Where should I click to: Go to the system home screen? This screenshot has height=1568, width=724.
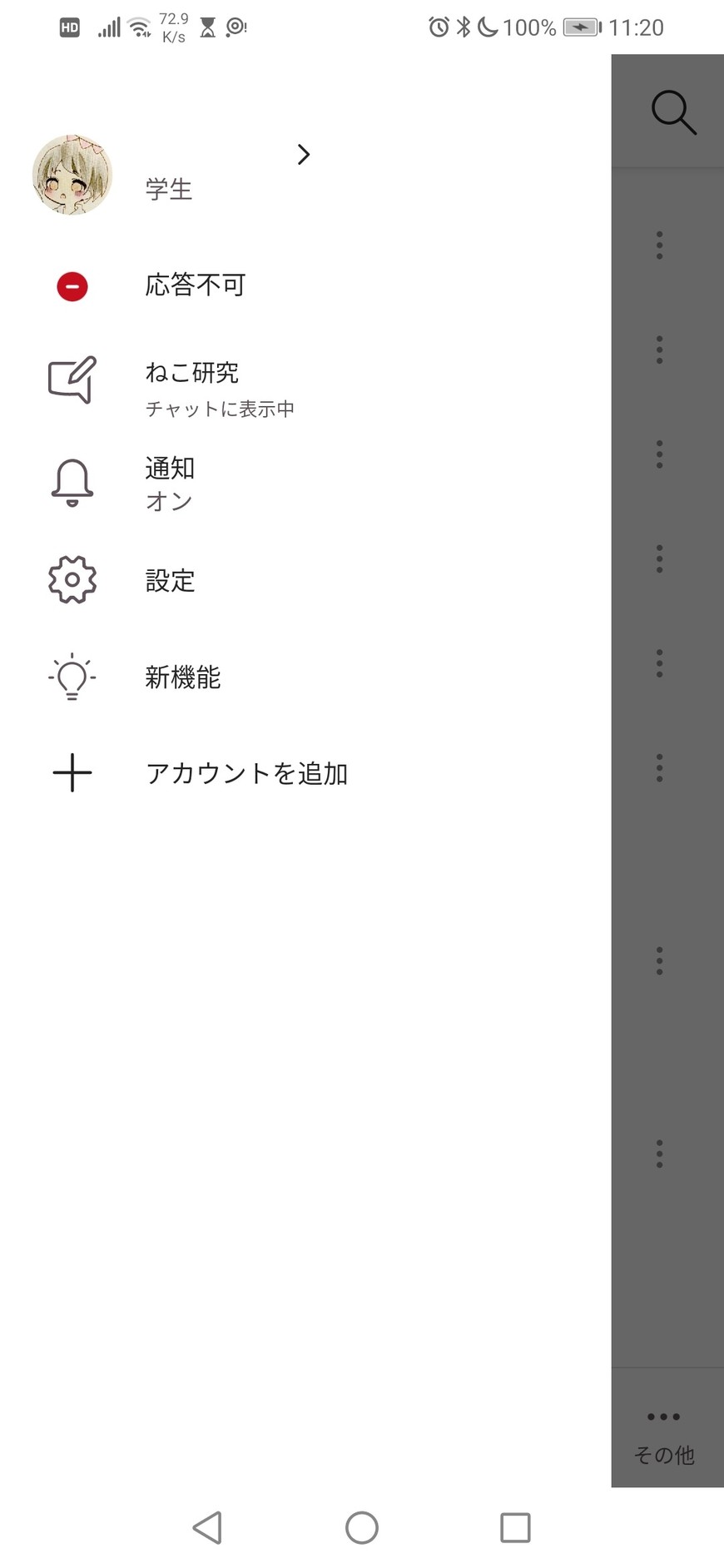tap(362, 1527)
